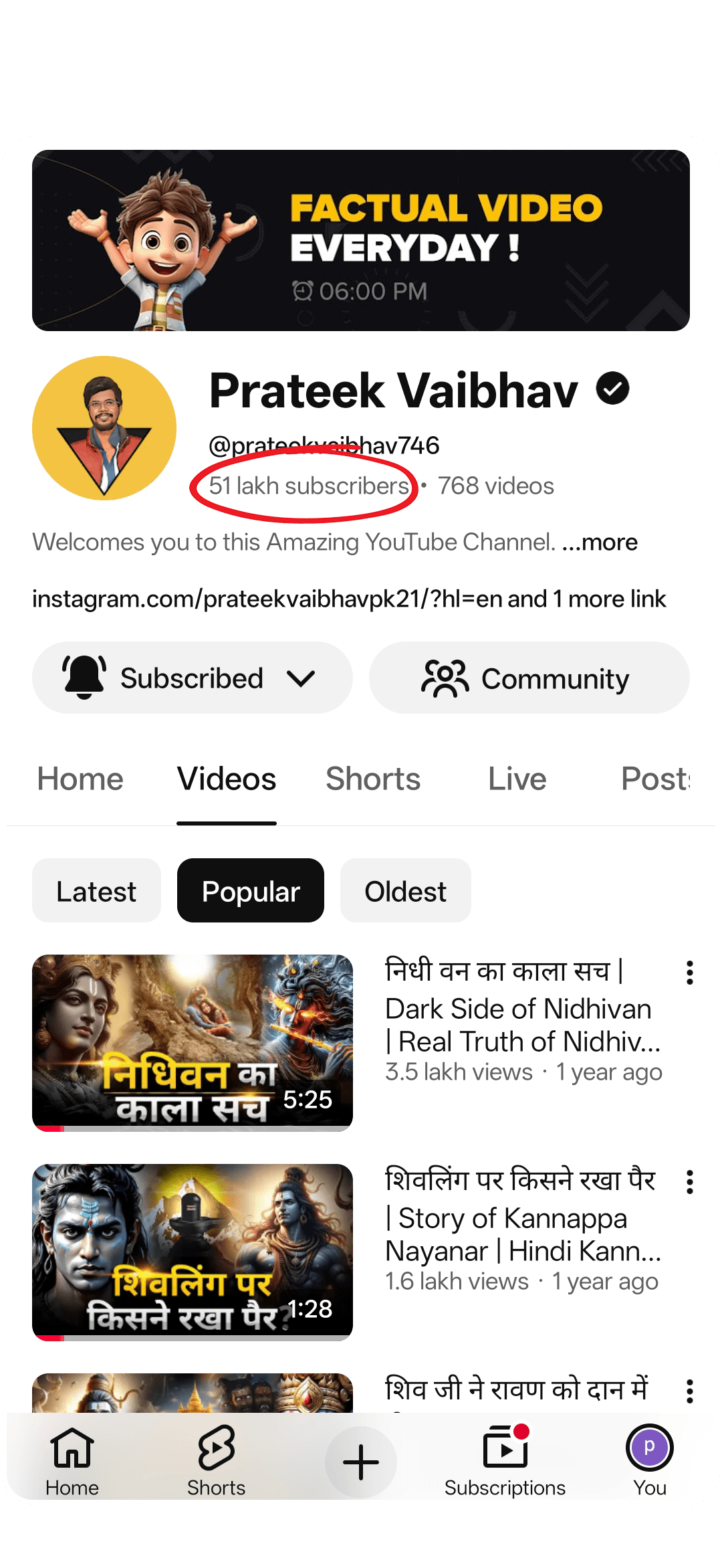Play the Dark Side of Nidhivan video

click(x=193, y=1042)
